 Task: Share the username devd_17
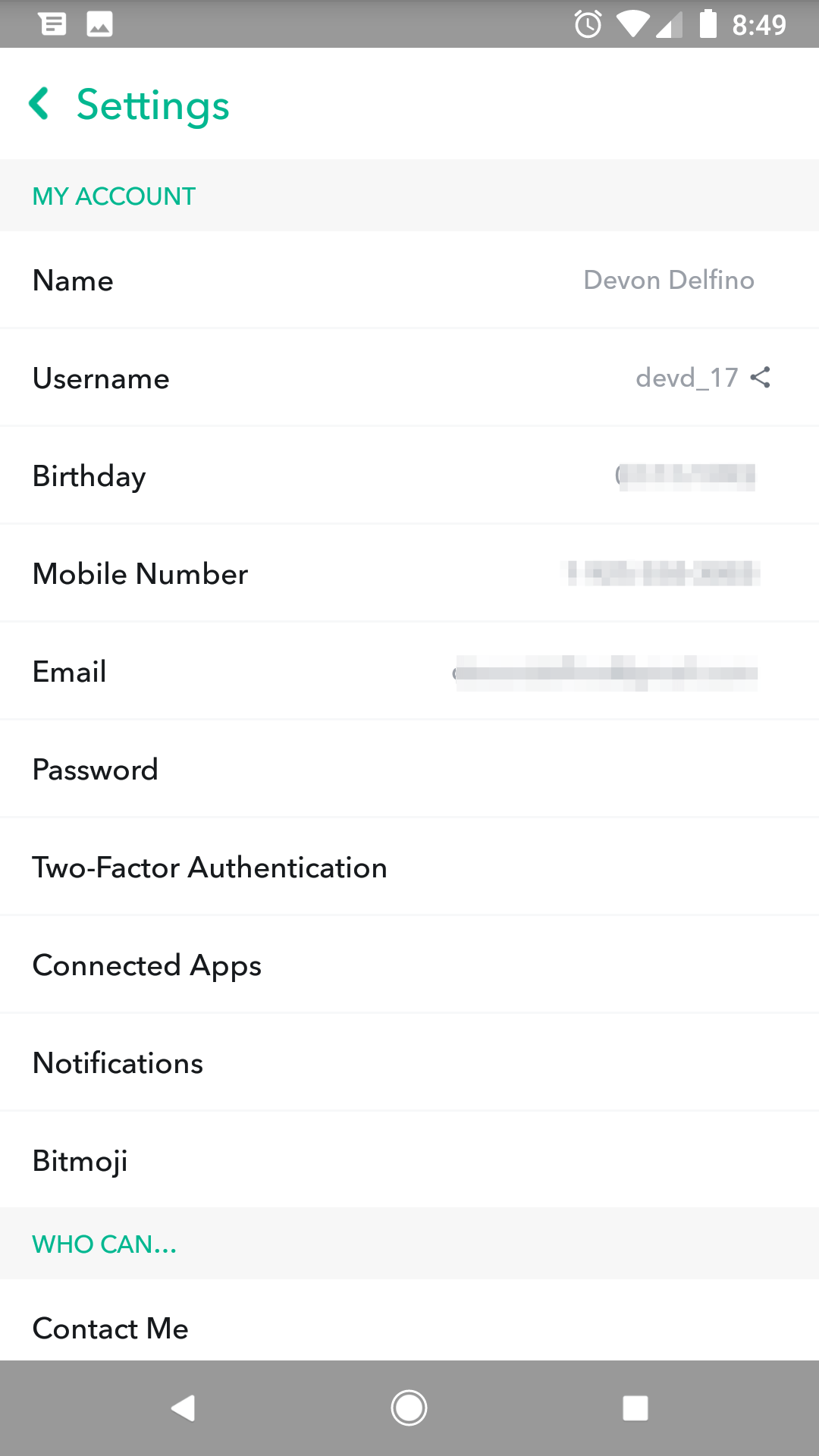760,377
